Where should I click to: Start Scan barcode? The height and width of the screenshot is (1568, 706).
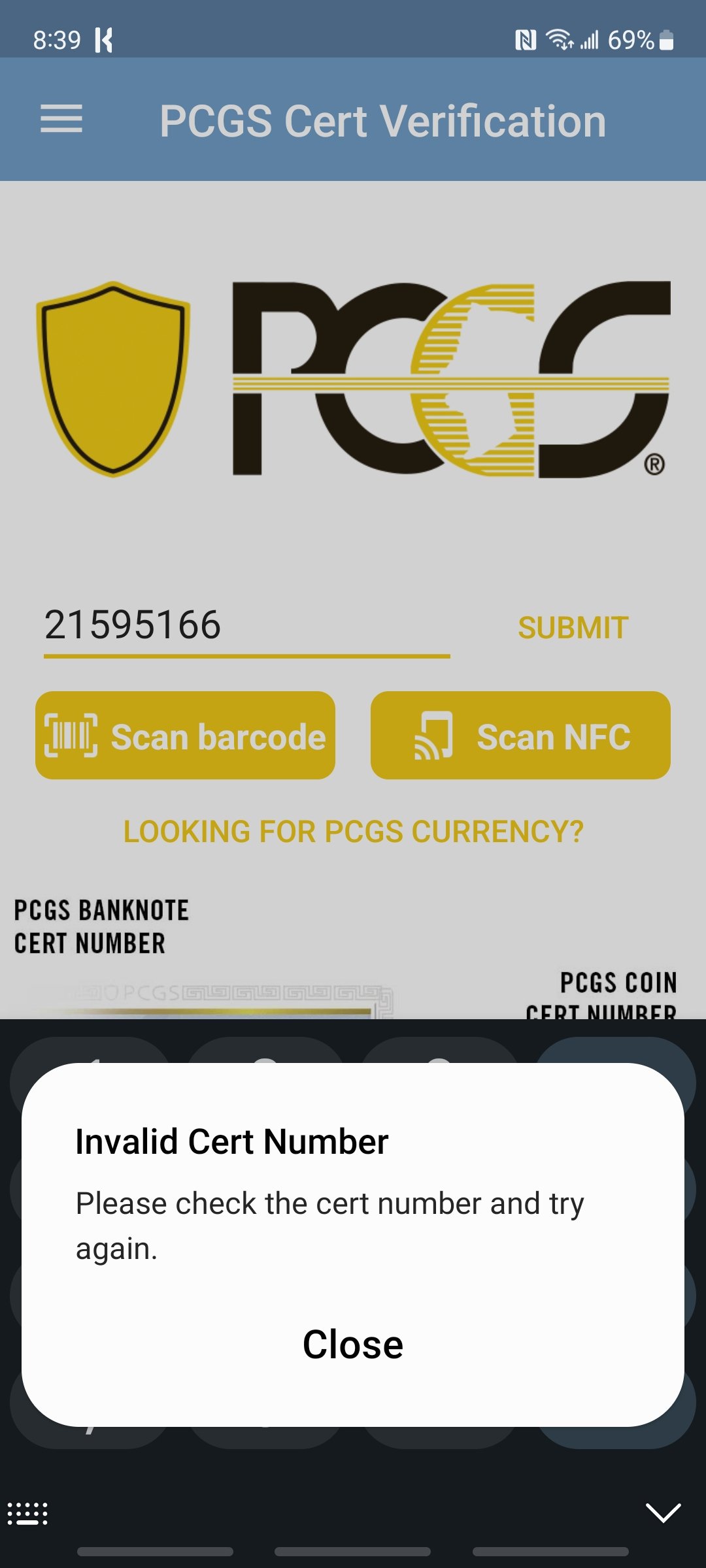[x=186, y=736]
